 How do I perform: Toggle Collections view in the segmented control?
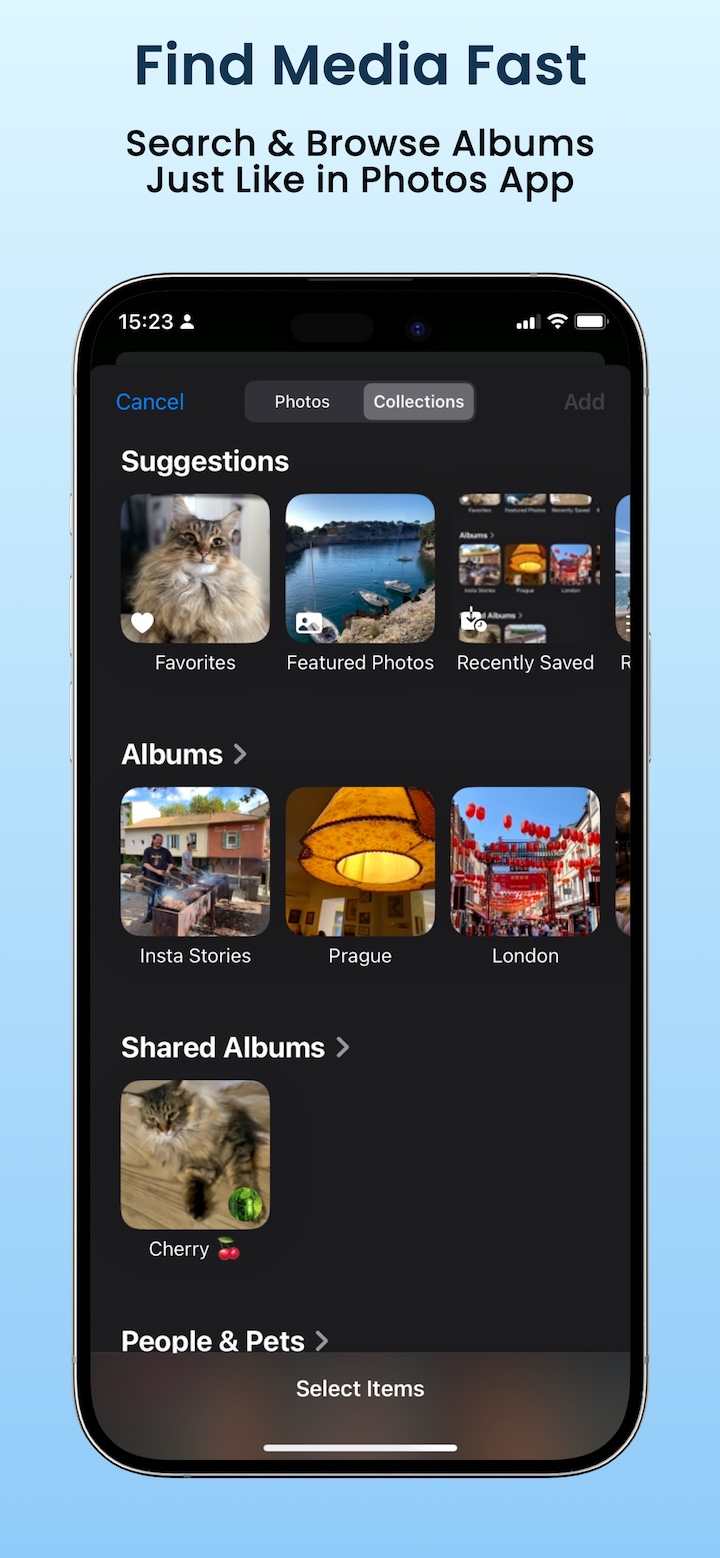(x=419, y=401)
